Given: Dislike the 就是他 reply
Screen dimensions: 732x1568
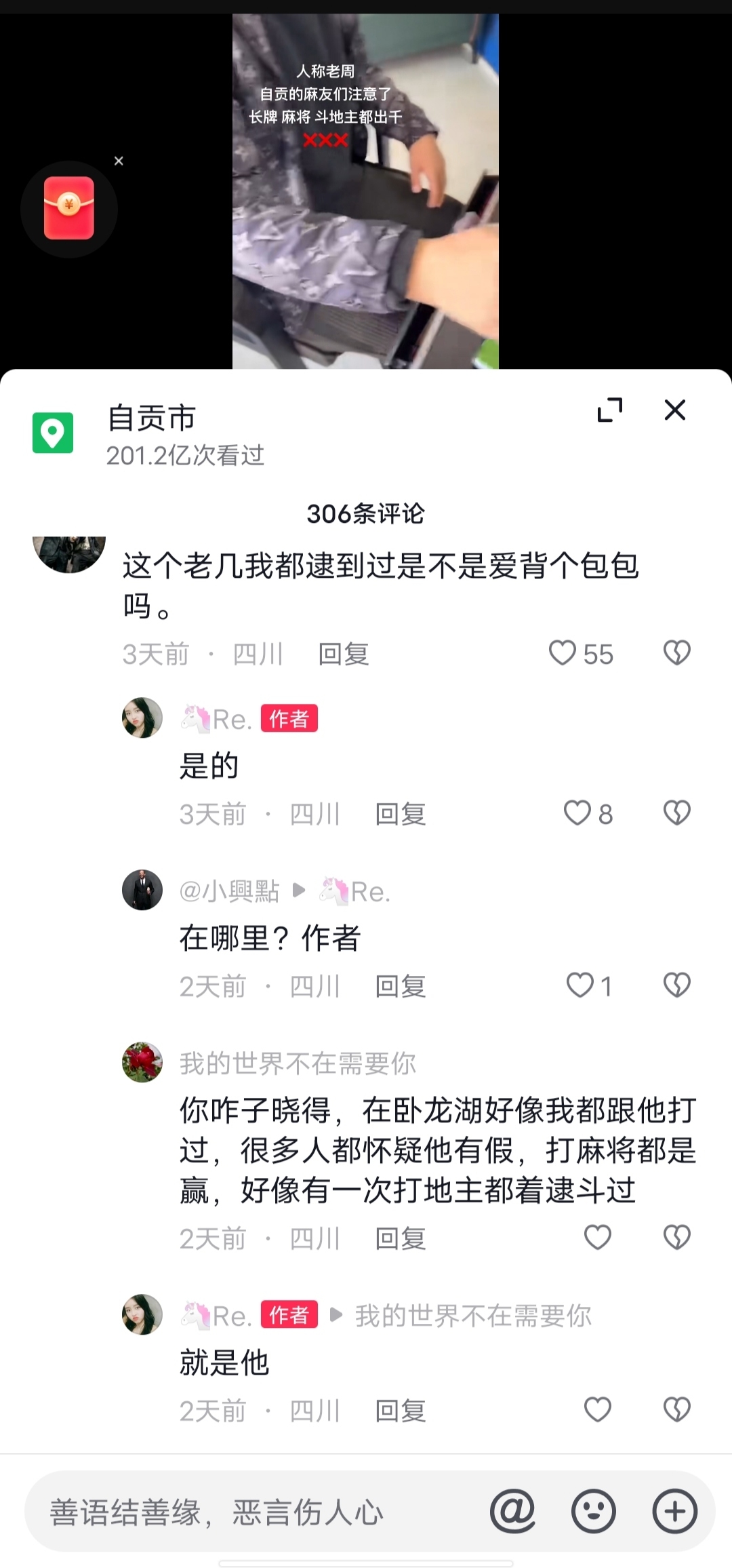Looking at the screenshot, I should coord(676,1410).
